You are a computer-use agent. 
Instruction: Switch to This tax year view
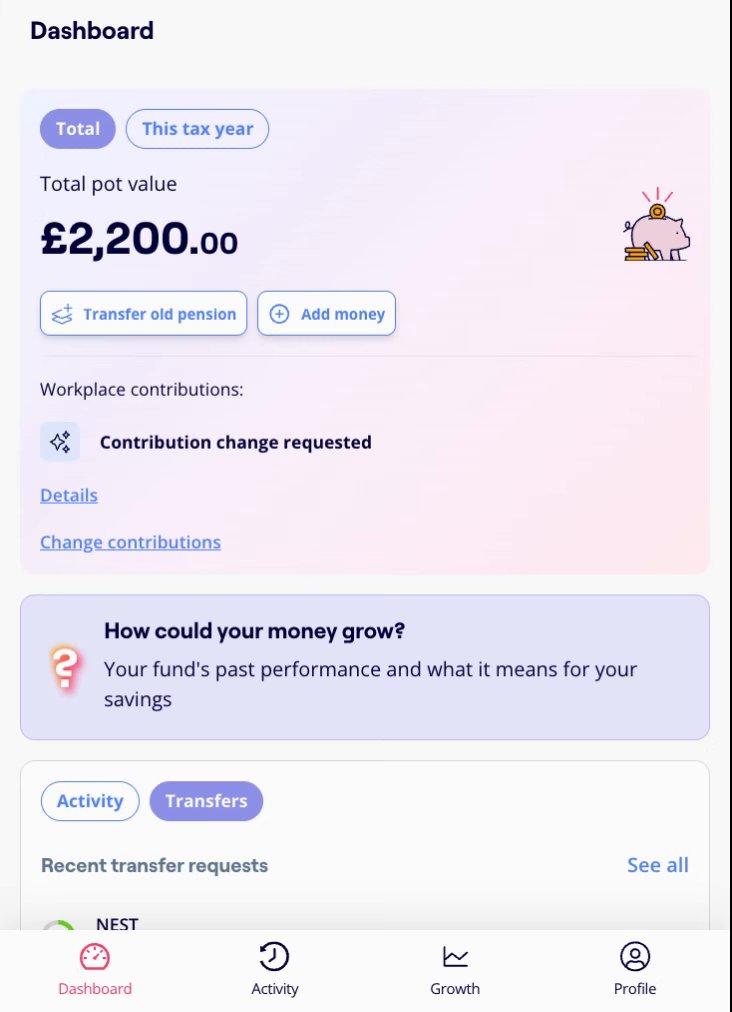click(x=197, y=129)
